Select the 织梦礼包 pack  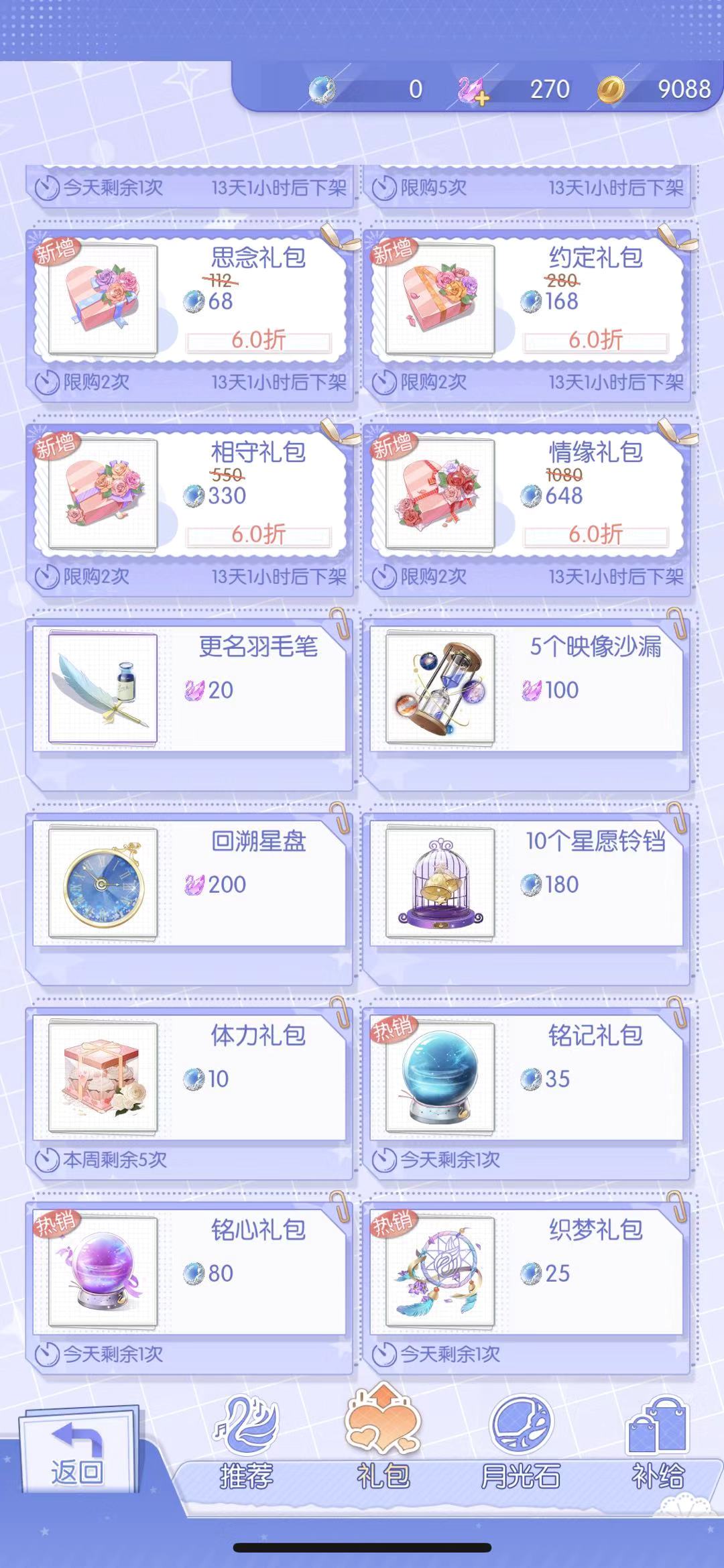pyautogui.click(x=527, y=1272)
